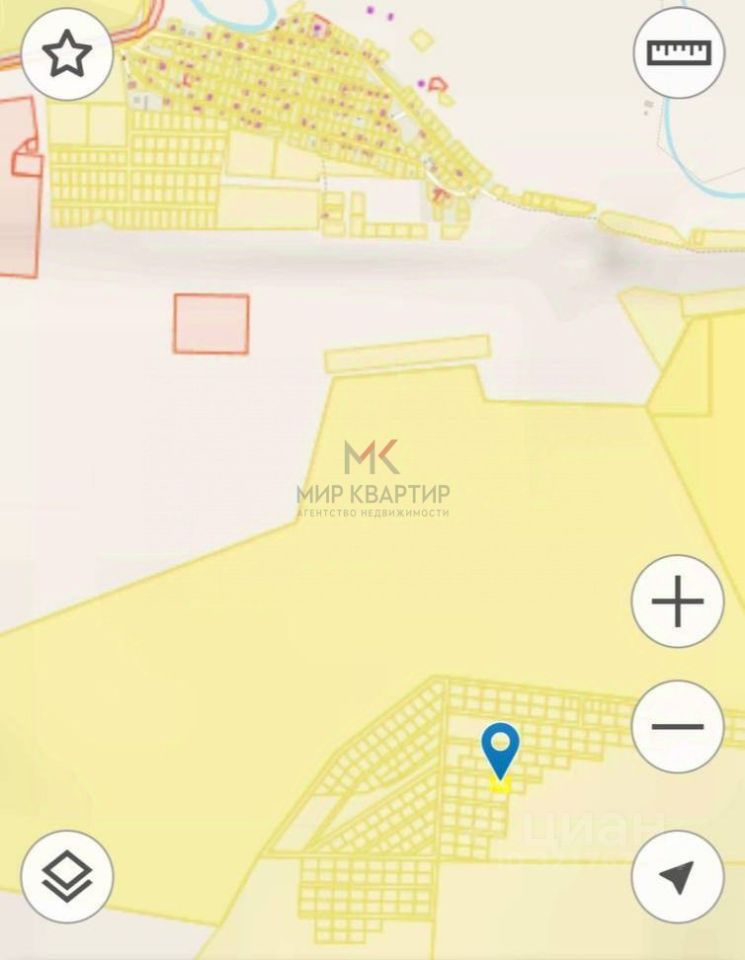Screen dimensions: 745x960
Task: Zoom in on the map
Action: click(x=677, y=602)
